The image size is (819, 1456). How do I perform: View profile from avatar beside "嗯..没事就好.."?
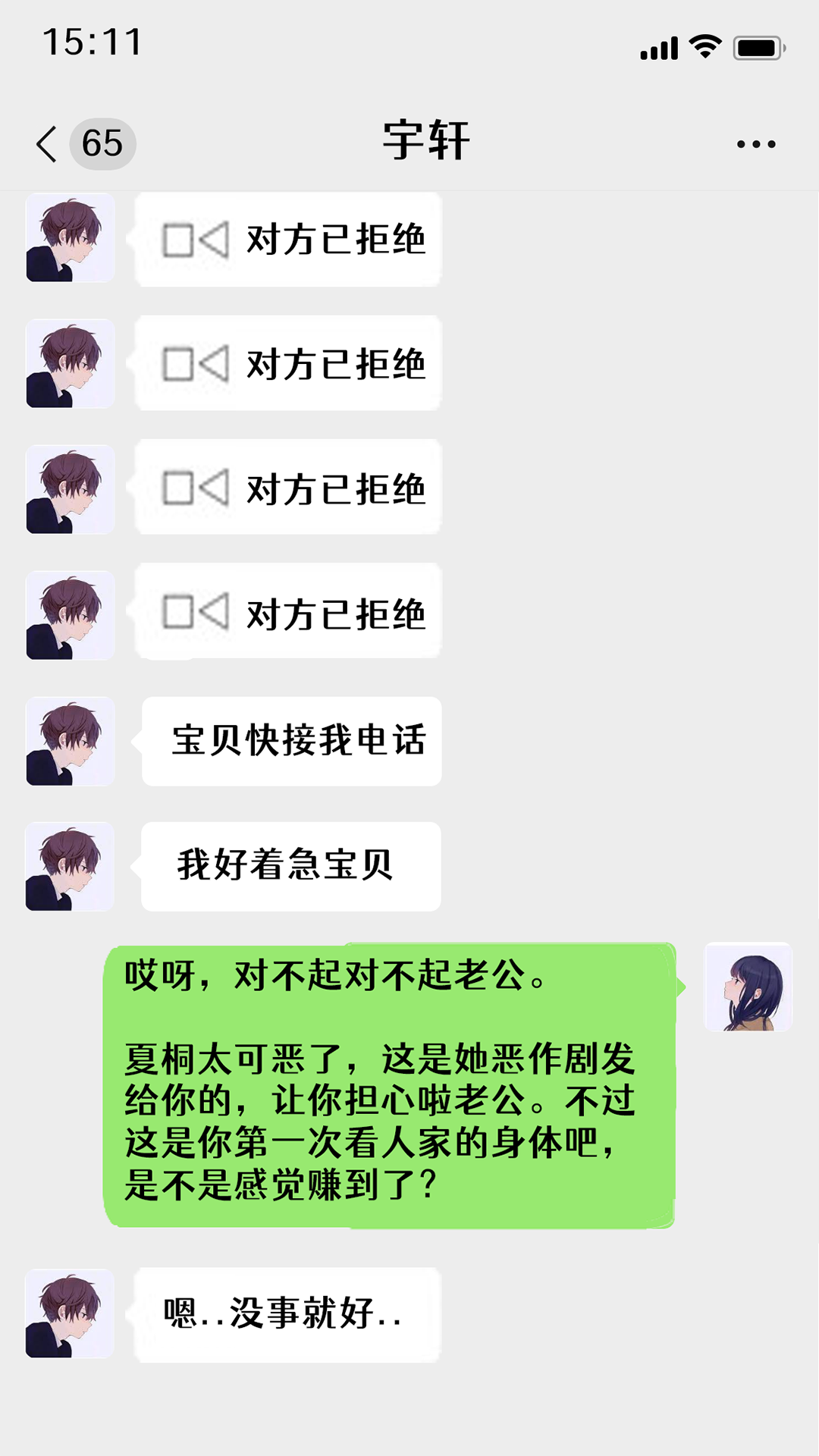point(70,1313)
